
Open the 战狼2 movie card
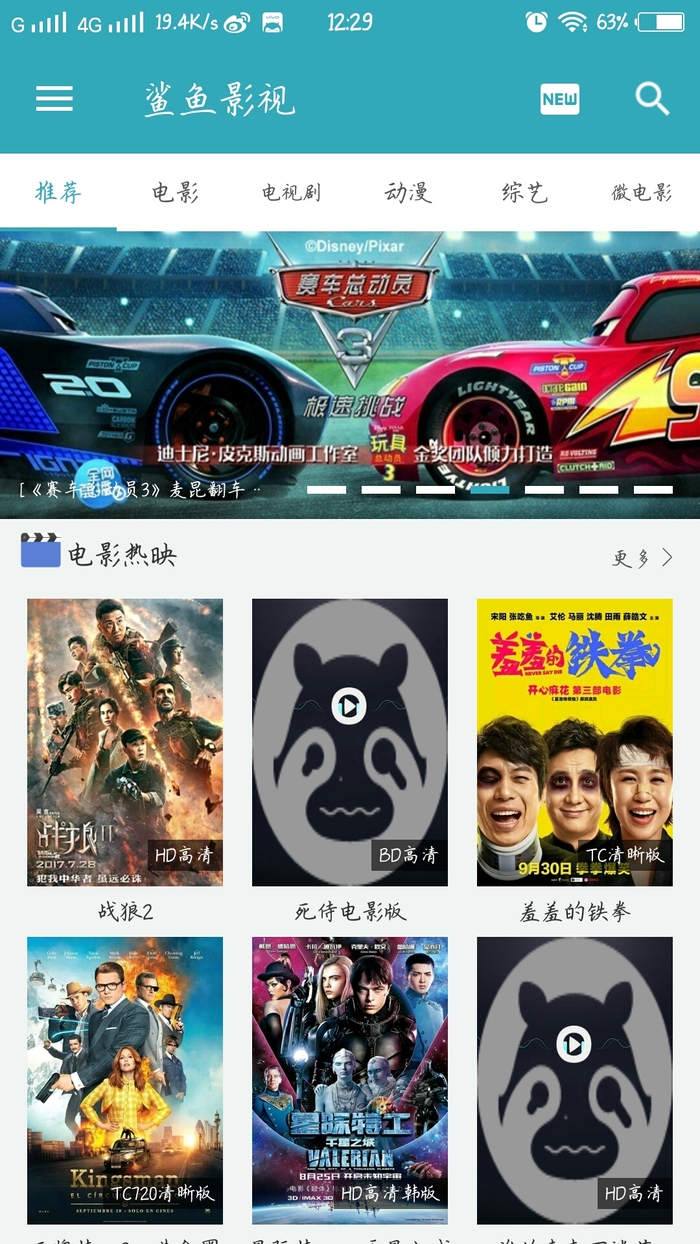(125, 742)
